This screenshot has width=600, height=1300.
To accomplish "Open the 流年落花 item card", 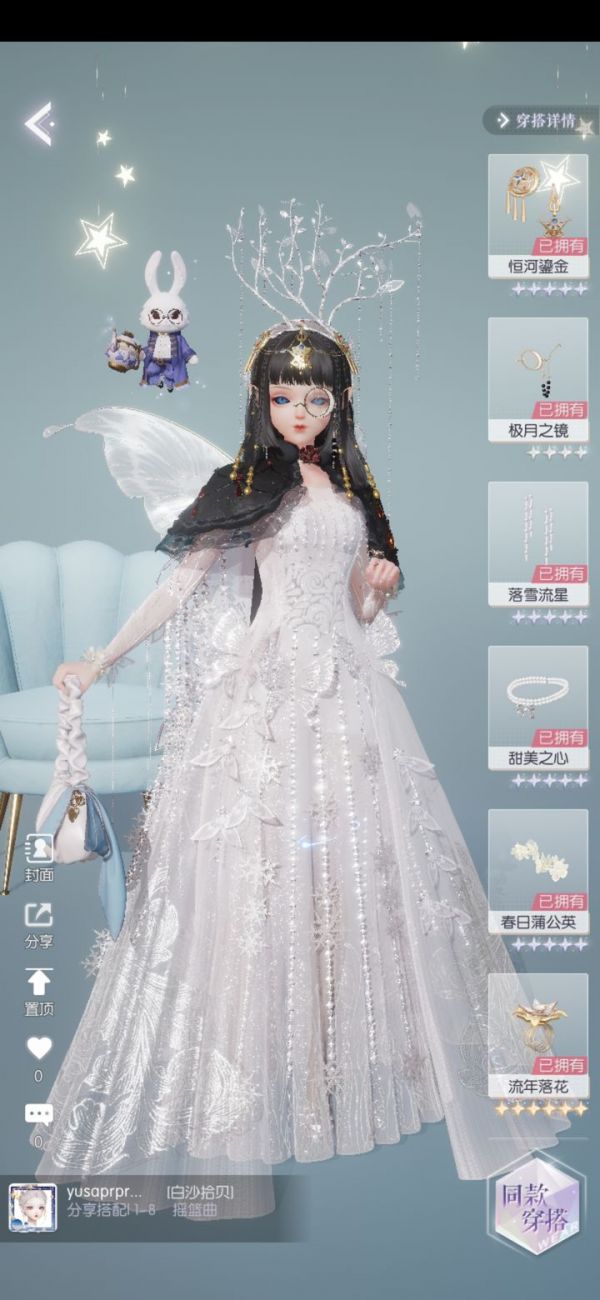I will (537, 1036).
